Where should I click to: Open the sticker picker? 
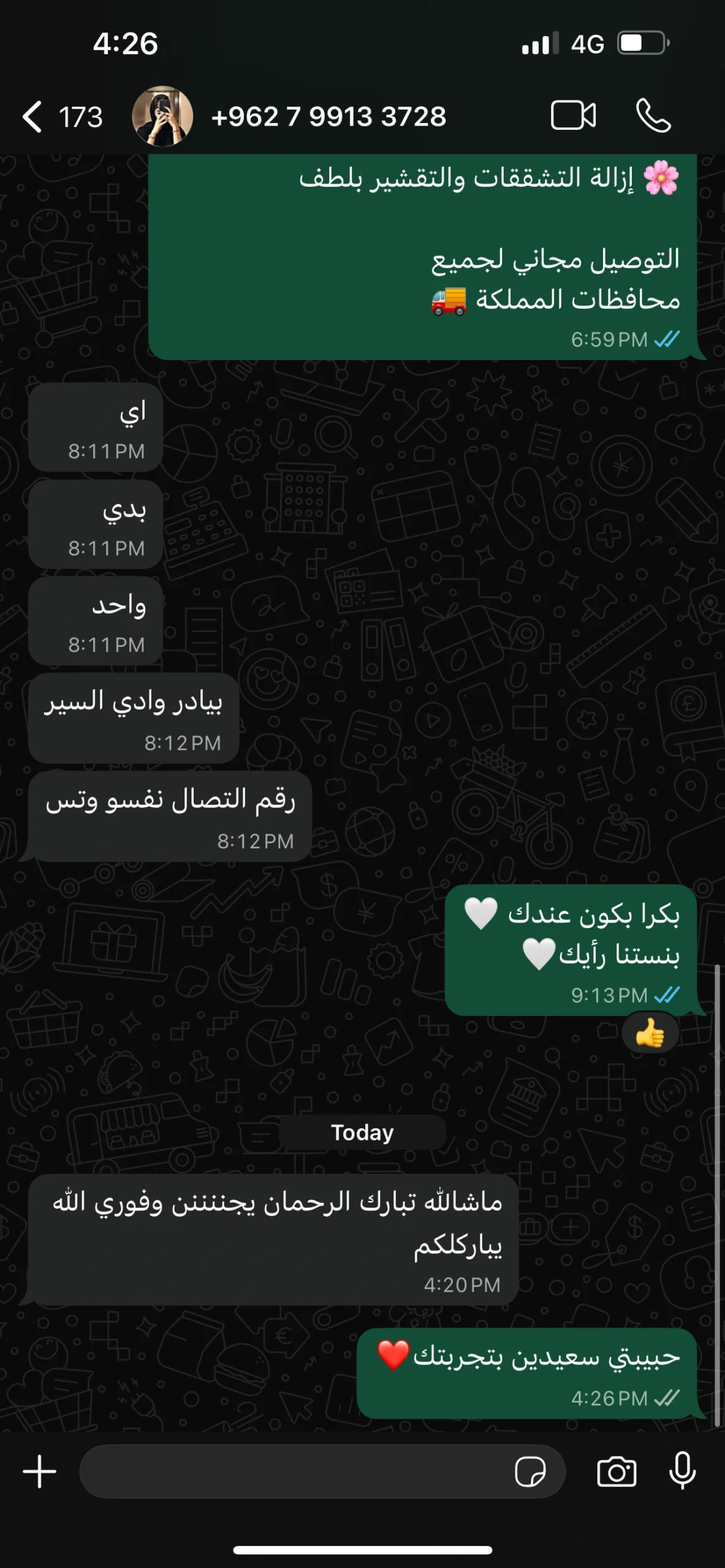(x=530, y=1471)
